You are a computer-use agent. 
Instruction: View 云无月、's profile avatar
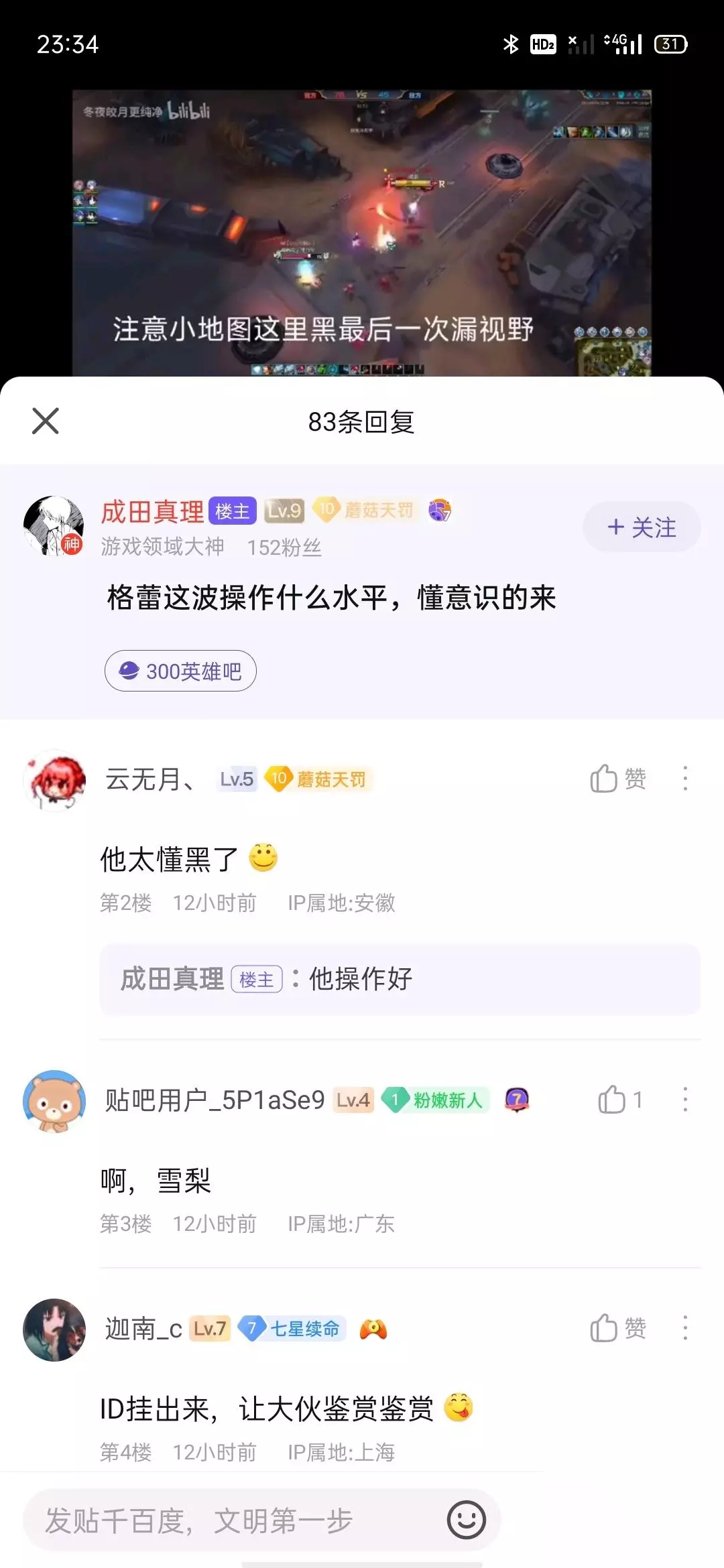54,781
